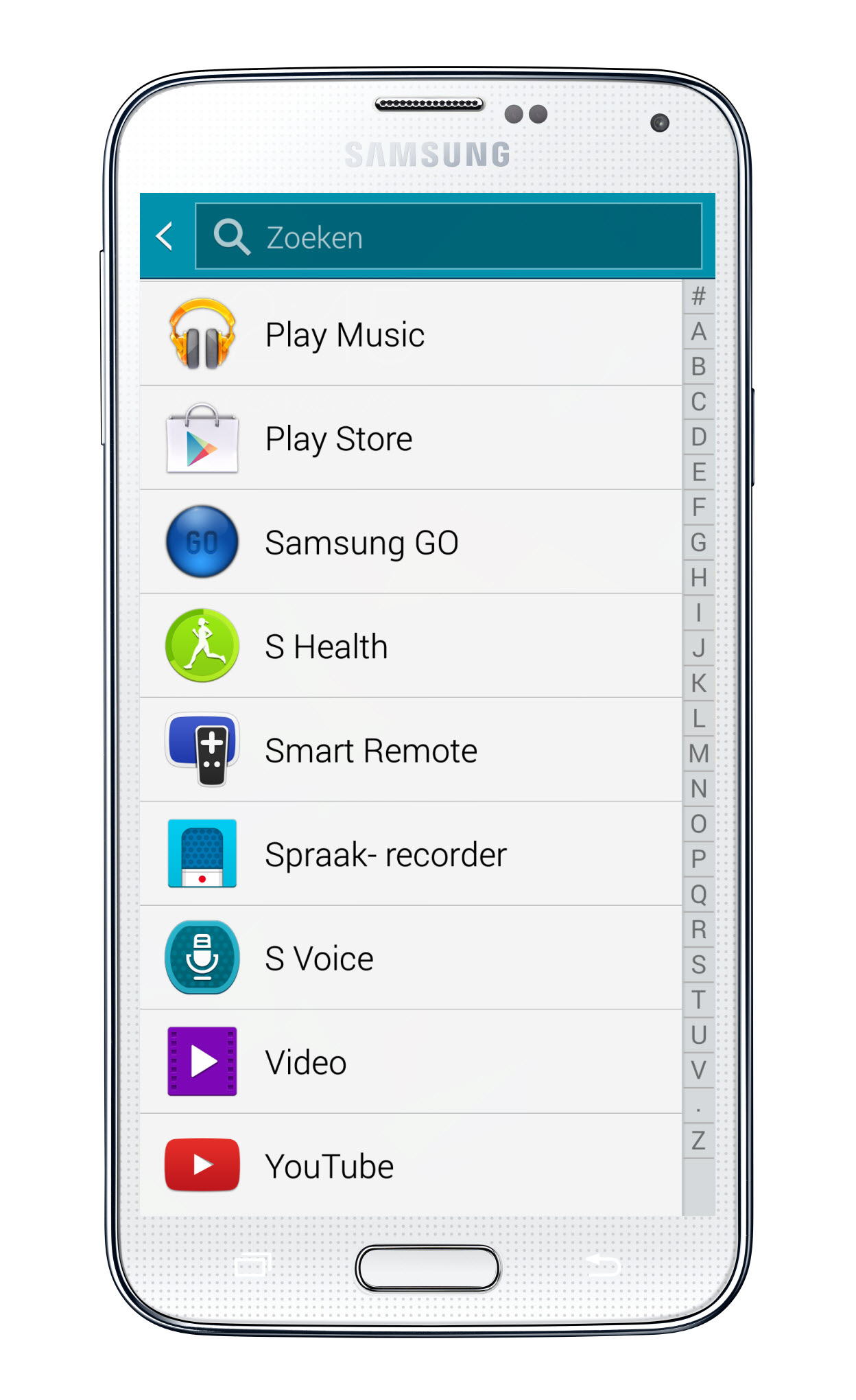Select S Health from the list
Viewport: 856px width, 1400px height.
326,646
